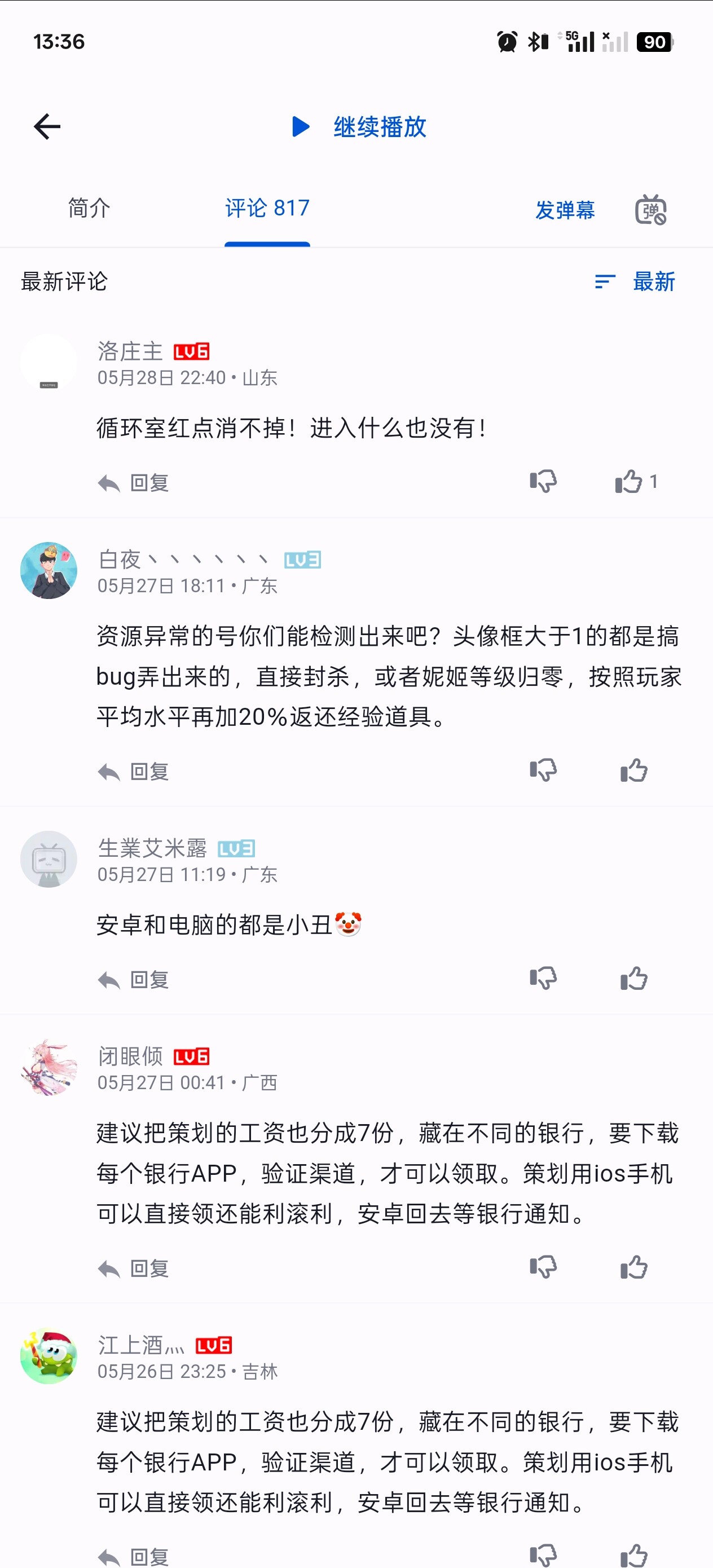Like 白夜's comment about 资源异常
Viewport: 713px width, 1568px height.
(633, 770)
